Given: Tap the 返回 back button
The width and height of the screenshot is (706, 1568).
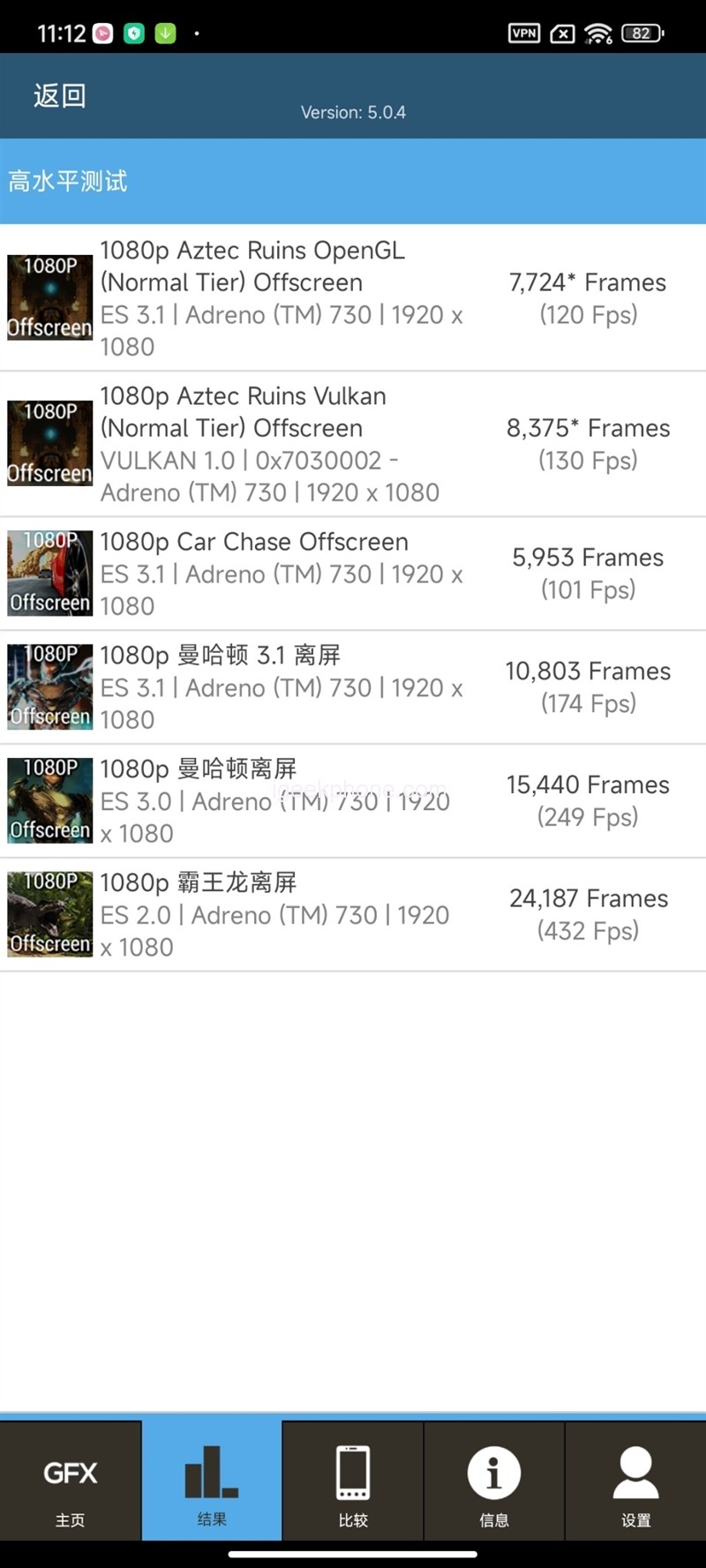Looking at the screenshot, I should 59,95.
